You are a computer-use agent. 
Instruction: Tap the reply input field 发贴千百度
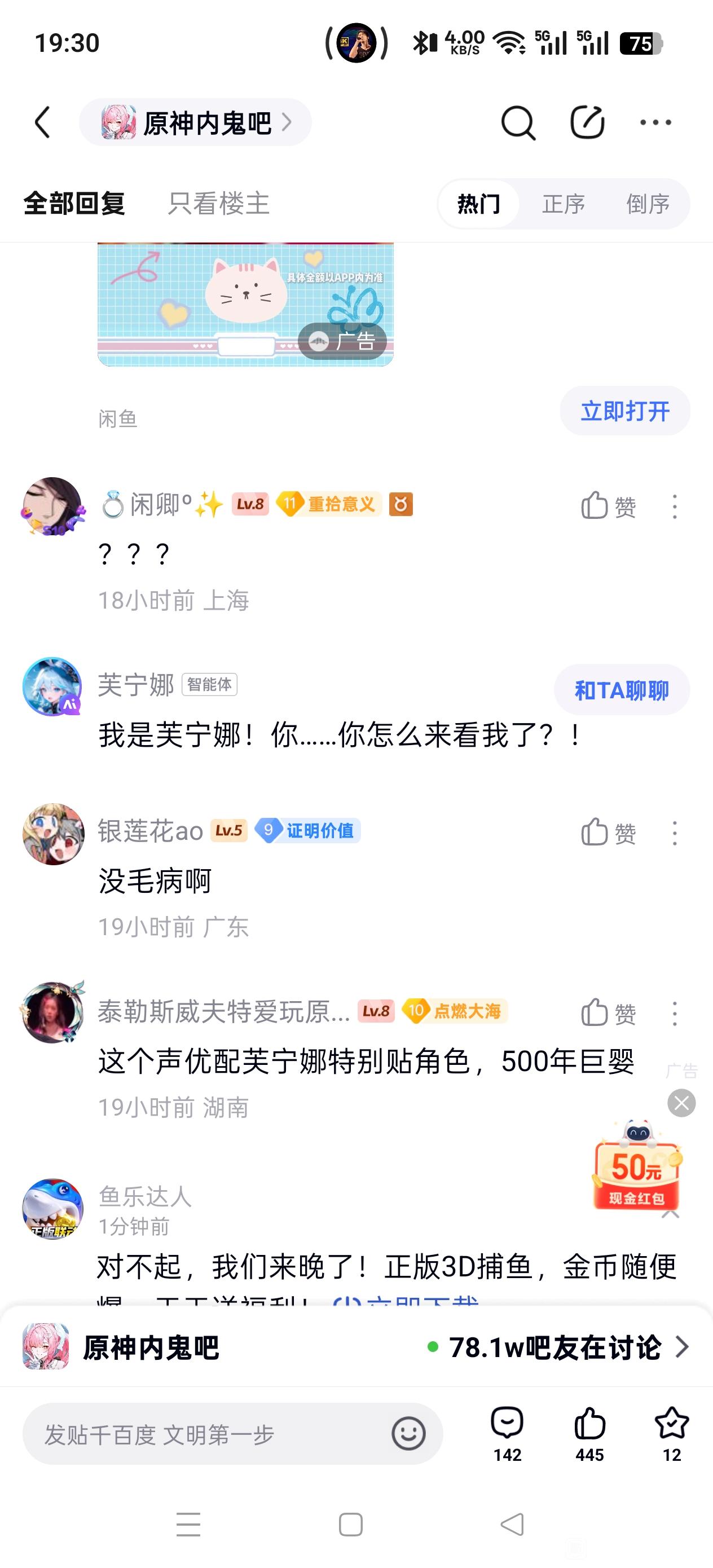click(x=207, y=1434)
